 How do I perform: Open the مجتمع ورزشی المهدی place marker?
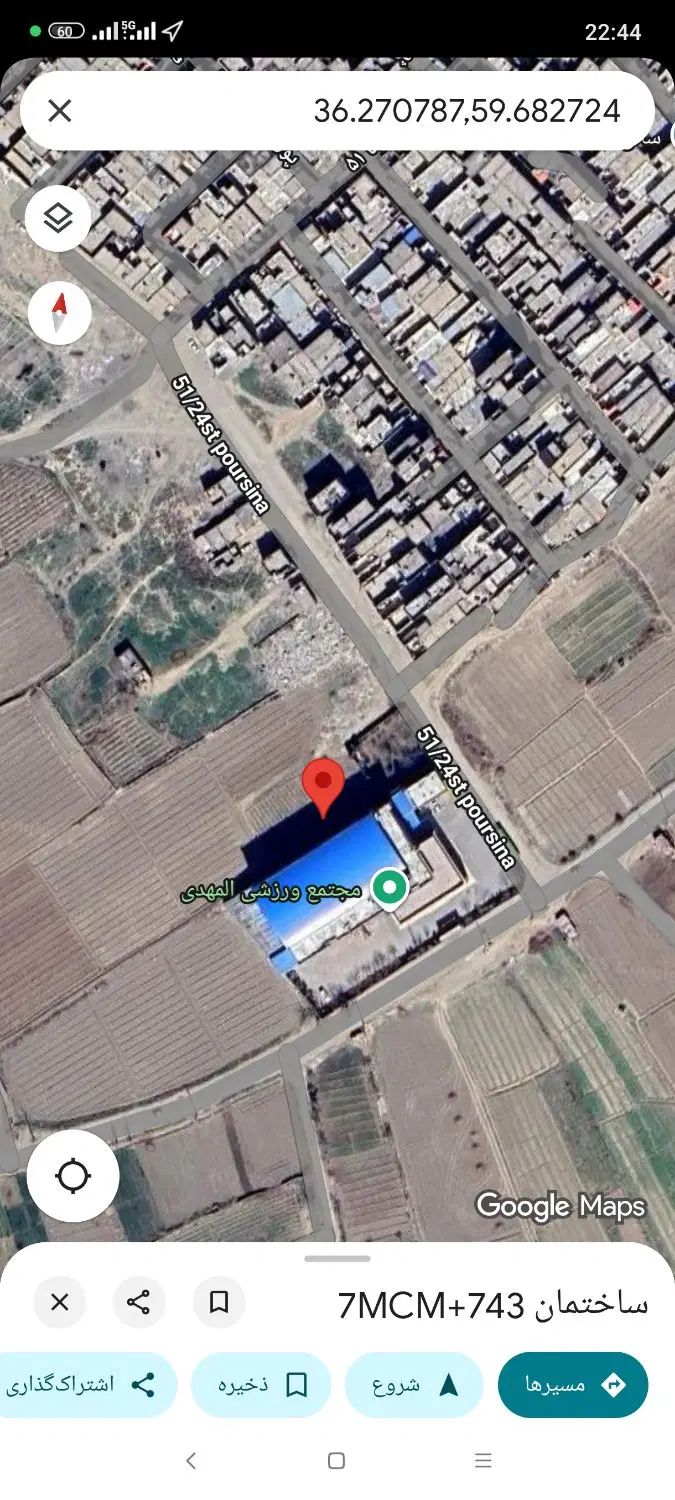pos(389,887)
